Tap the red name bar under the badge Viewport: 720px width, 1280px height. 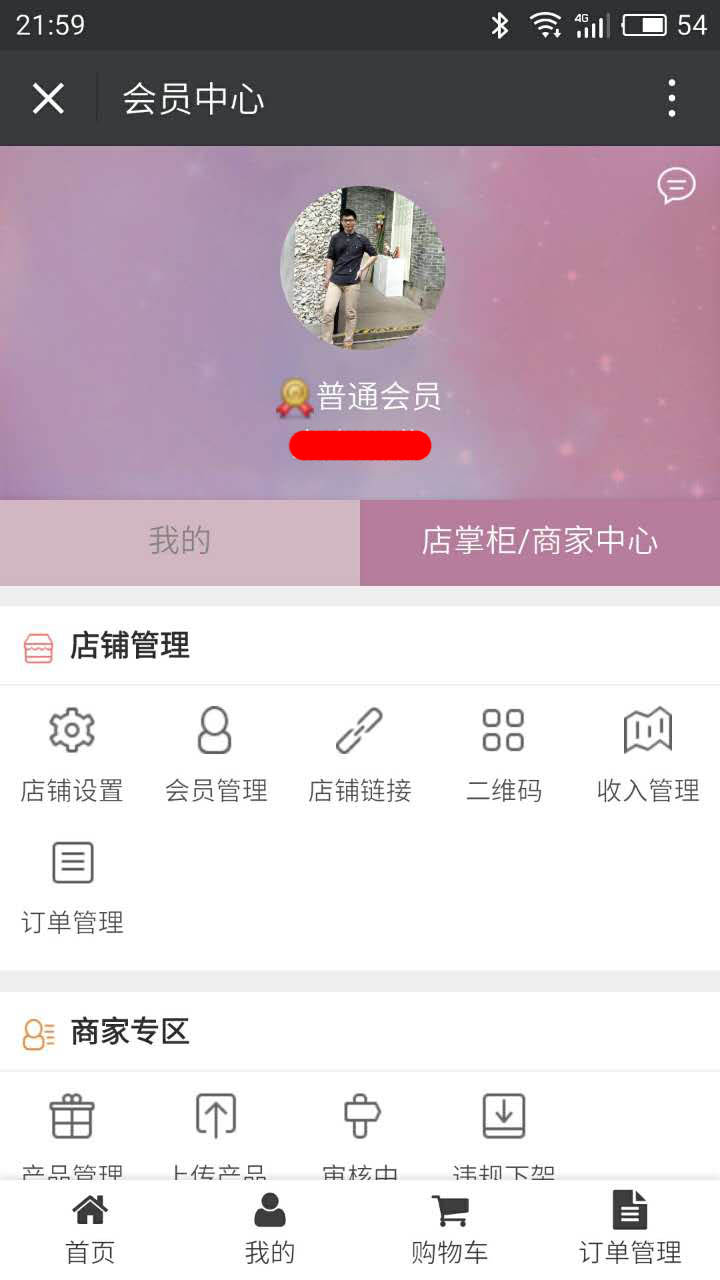click(360, 444)
